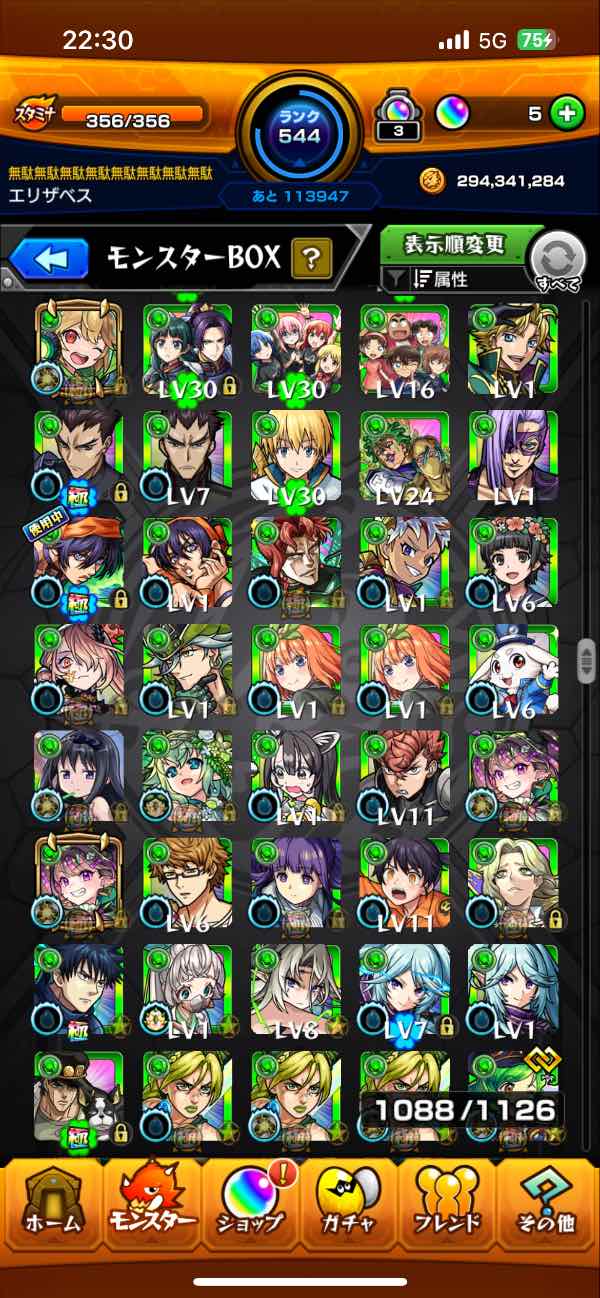600x1298 pixels.
Task: Select the LV24 green-haired monster
Action: pos(405,454)
